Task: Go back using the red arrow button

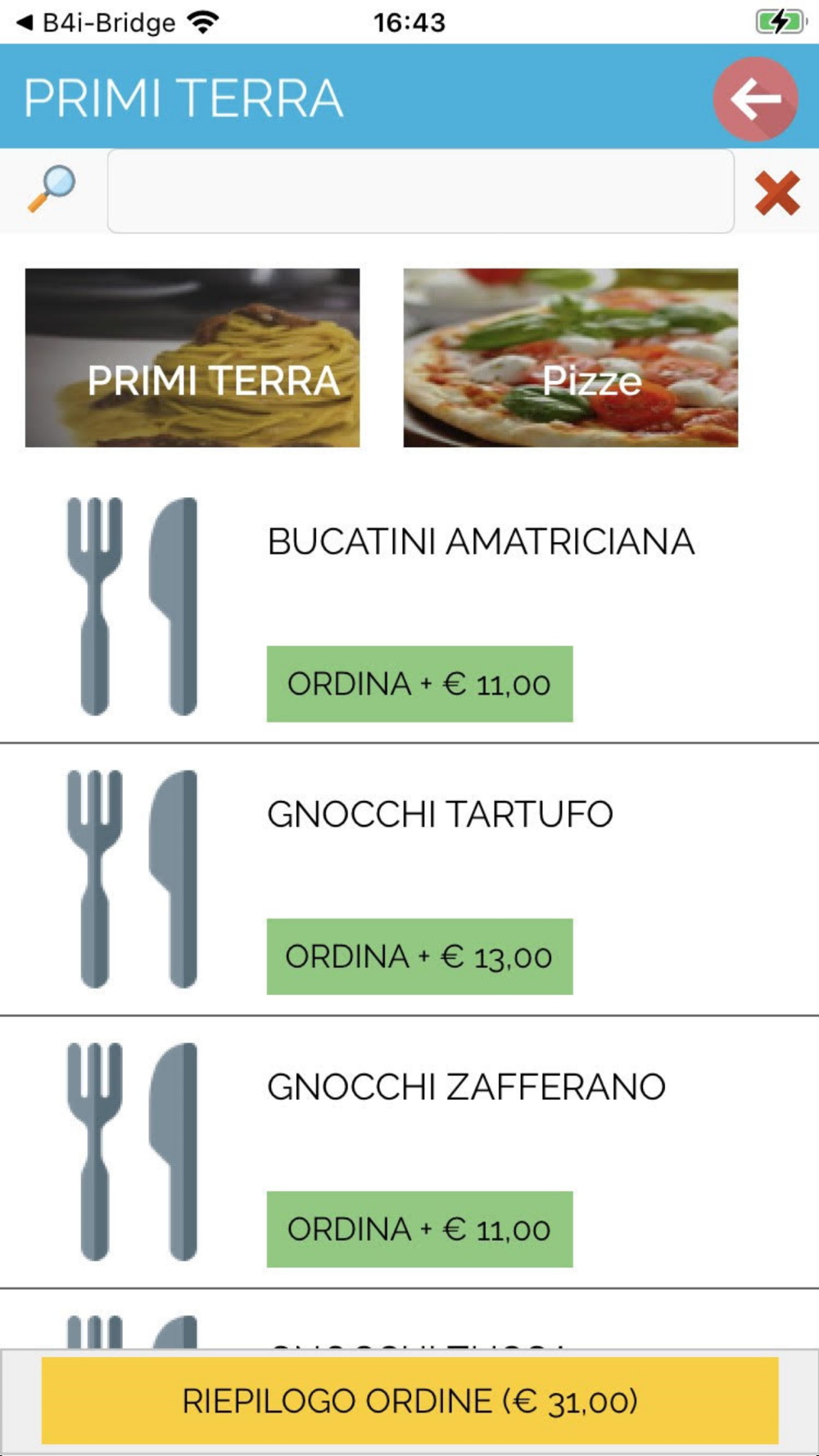Action: pyautogui.click(x=754, y=99)
